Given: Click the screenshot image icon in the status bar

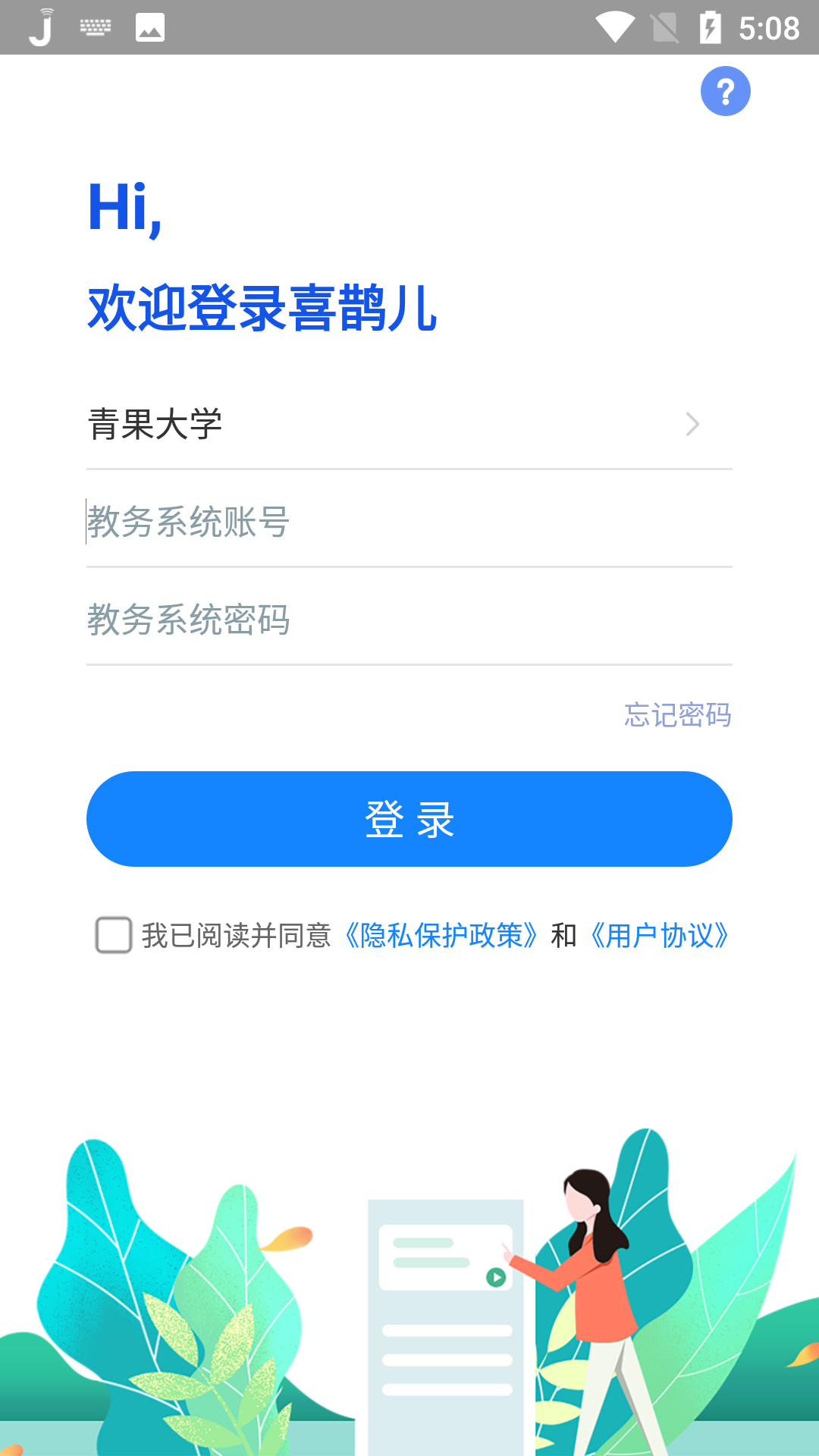Looking at the screenshot, I should coord(151,27).
